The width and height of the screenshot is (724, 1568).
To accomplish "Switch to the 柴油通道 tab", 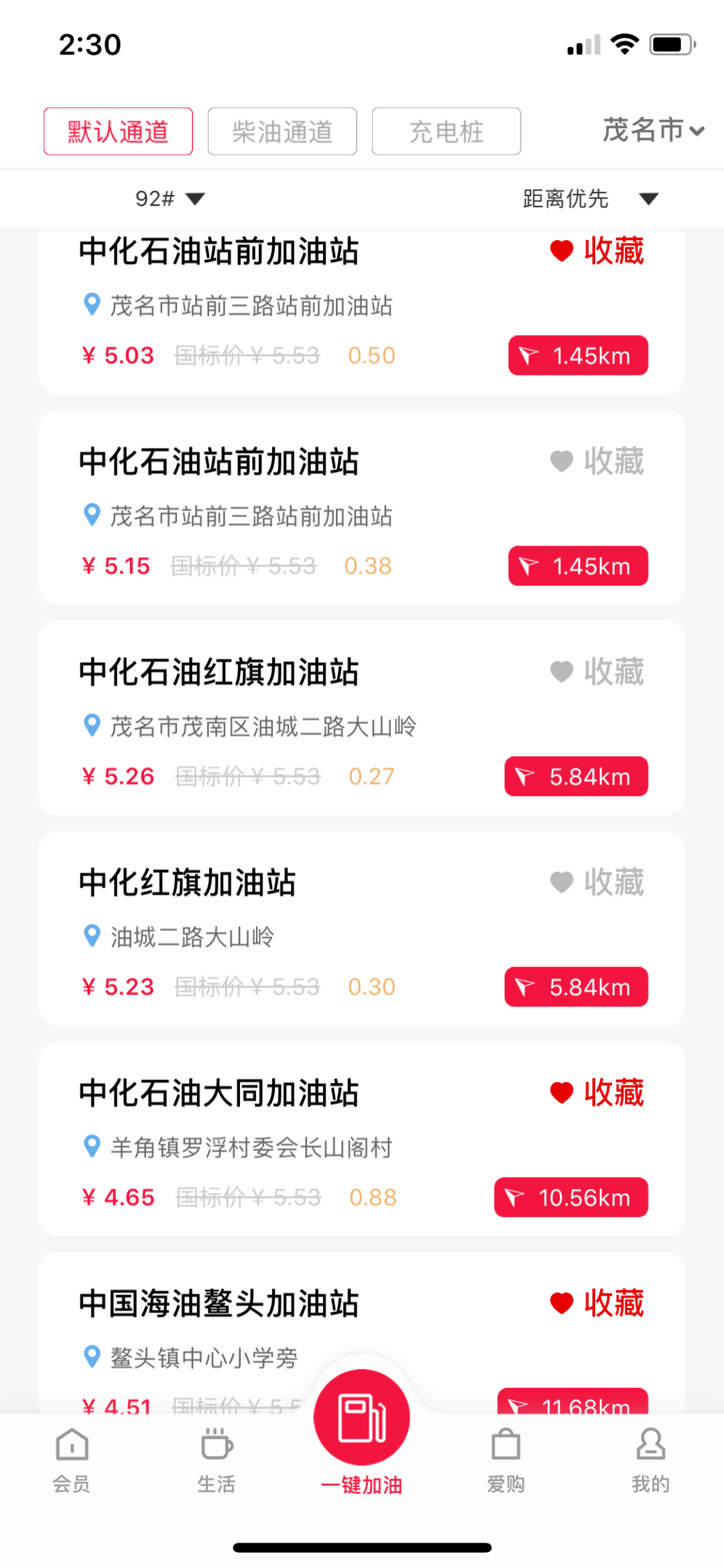I will pyautogui.click(x=282, y=131).
